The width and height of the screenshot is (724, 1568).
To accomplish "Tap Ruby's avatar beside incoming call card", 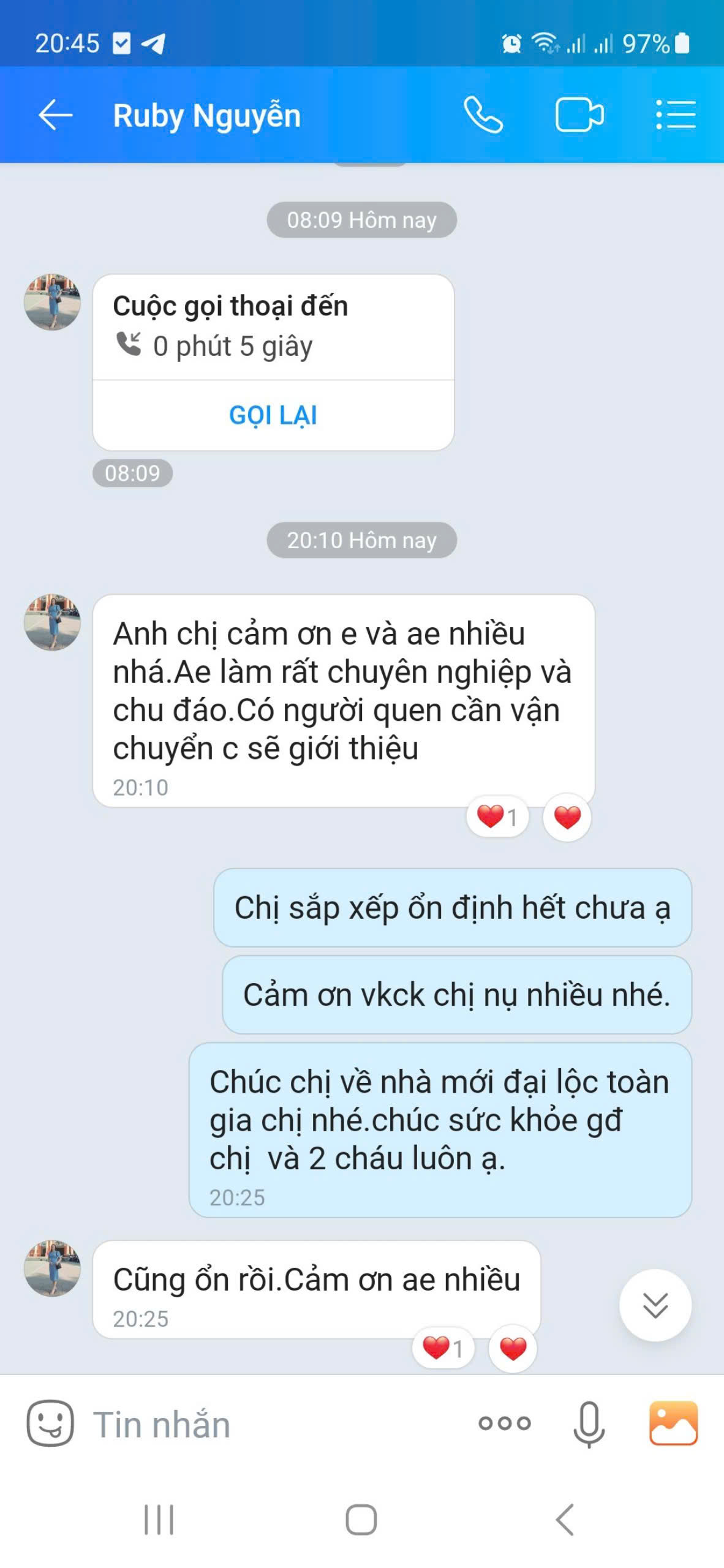I will click(x=52, y=302).
